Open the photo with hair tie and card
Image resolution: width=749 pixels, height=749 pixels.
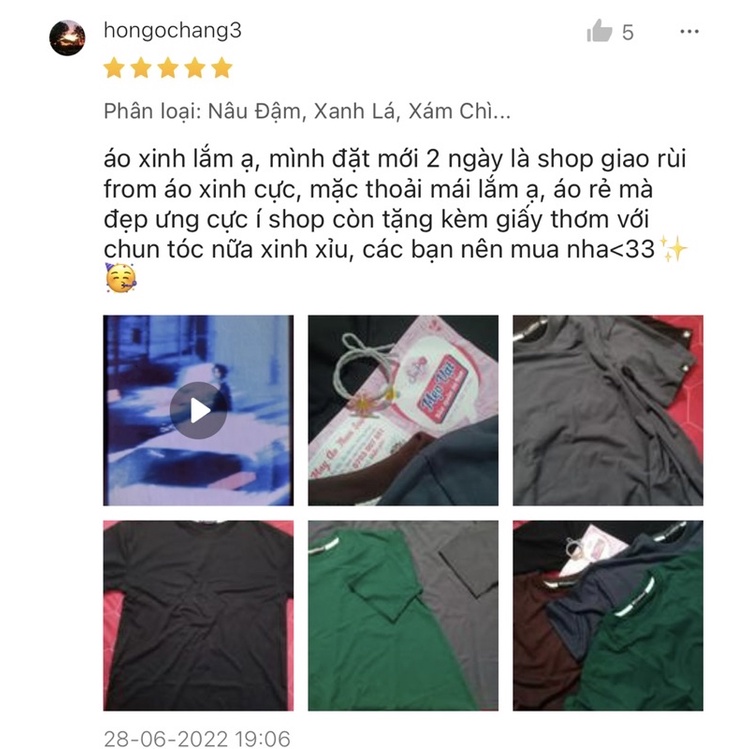tap(403, 410)
